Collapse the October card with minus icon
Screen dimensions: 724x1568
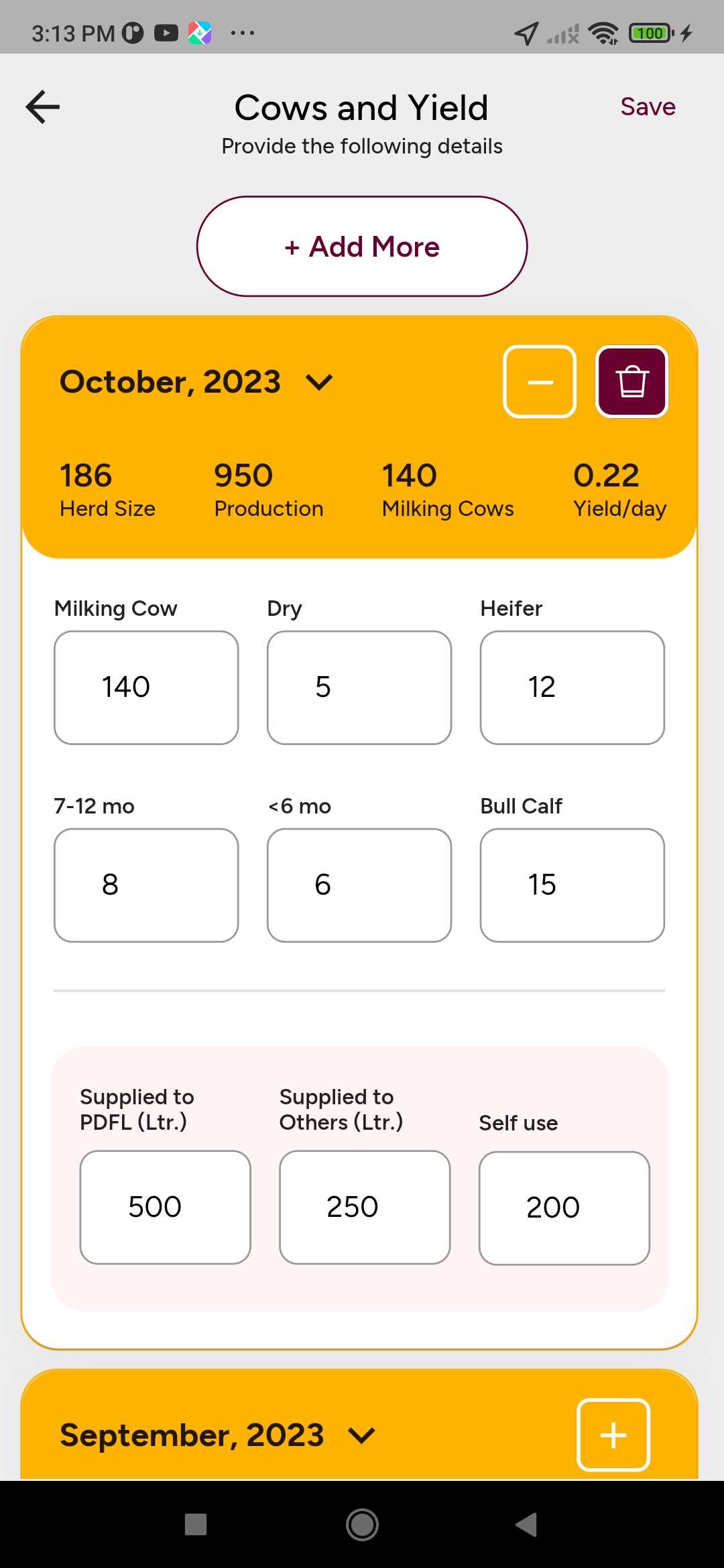[540, 382]
